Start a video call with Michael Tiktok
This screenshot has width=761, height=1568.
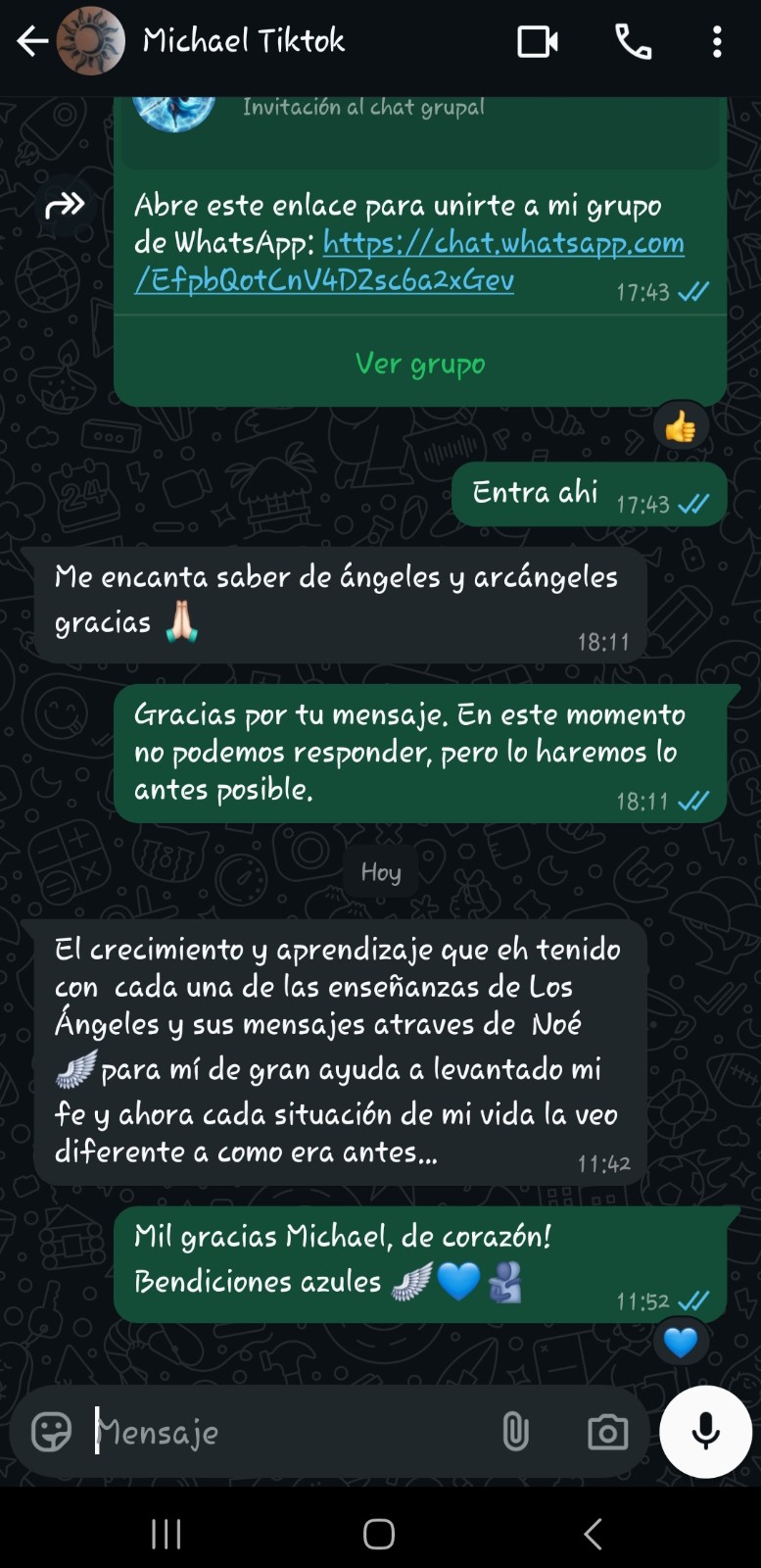537,41
